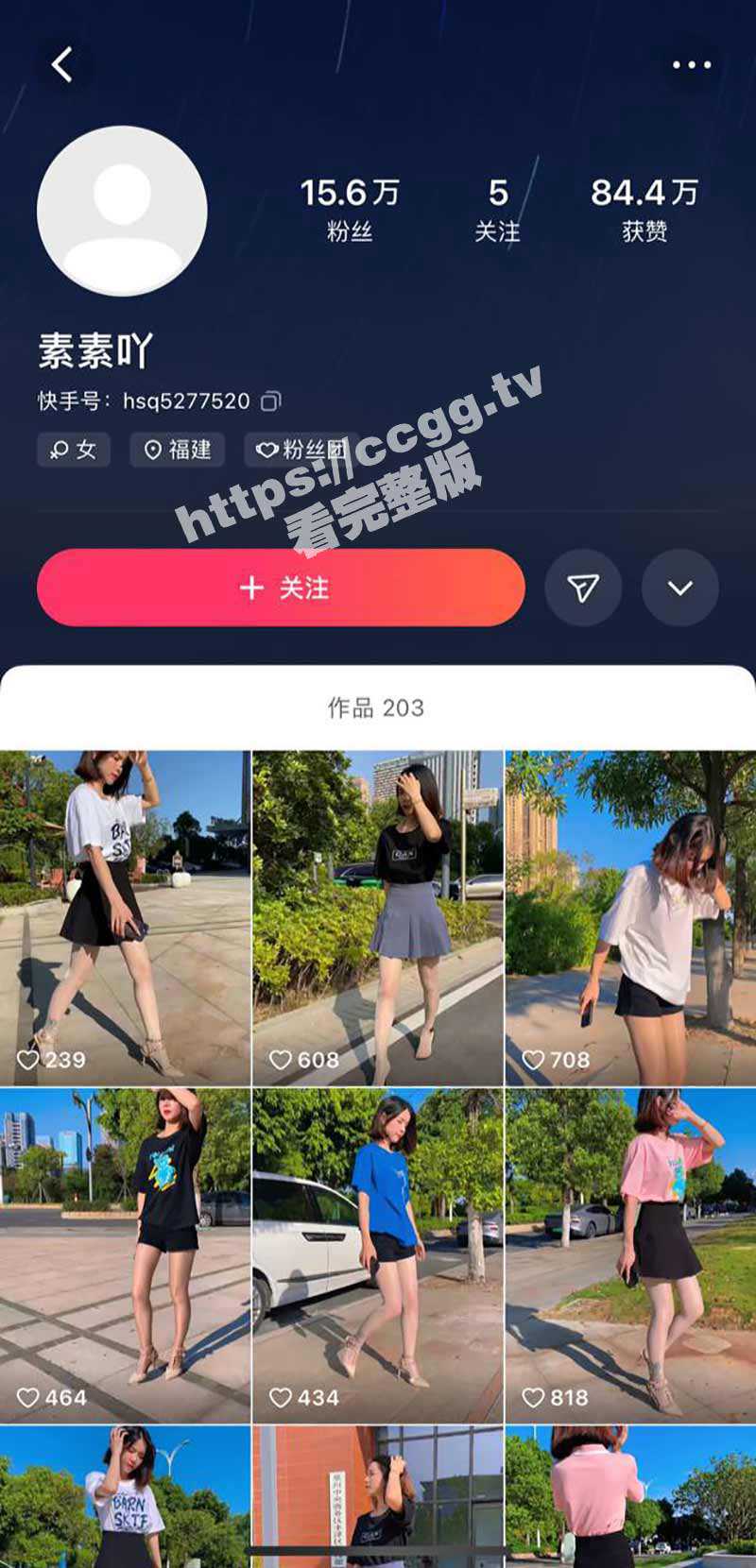The height and width of the screenshot is (1568, 756).
Task: Tap the paper plane message icon
Action: [x=583, y=588]
